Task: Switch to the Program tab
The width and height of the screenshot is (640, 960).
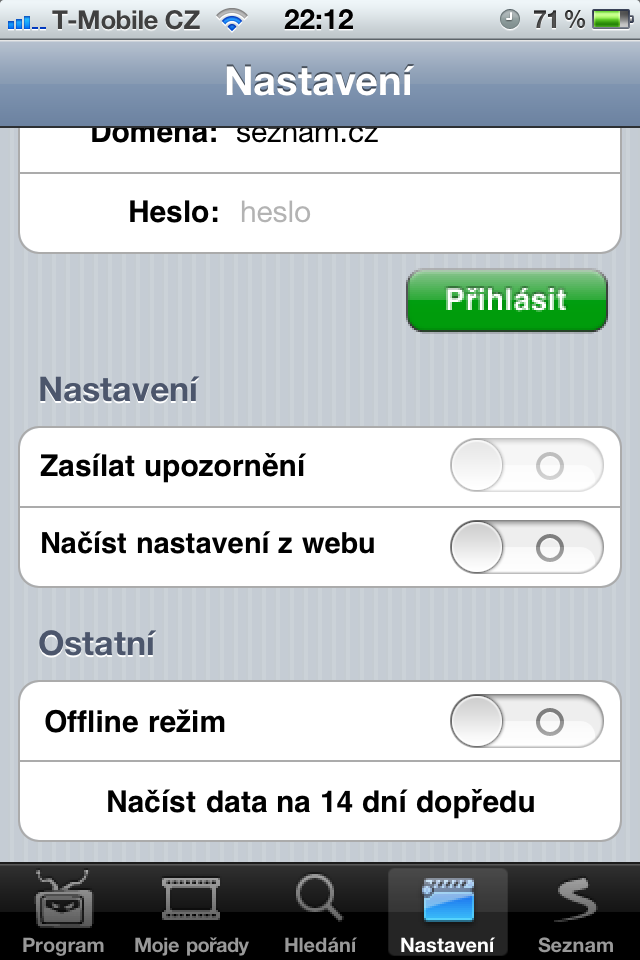Action: [63, 912]
